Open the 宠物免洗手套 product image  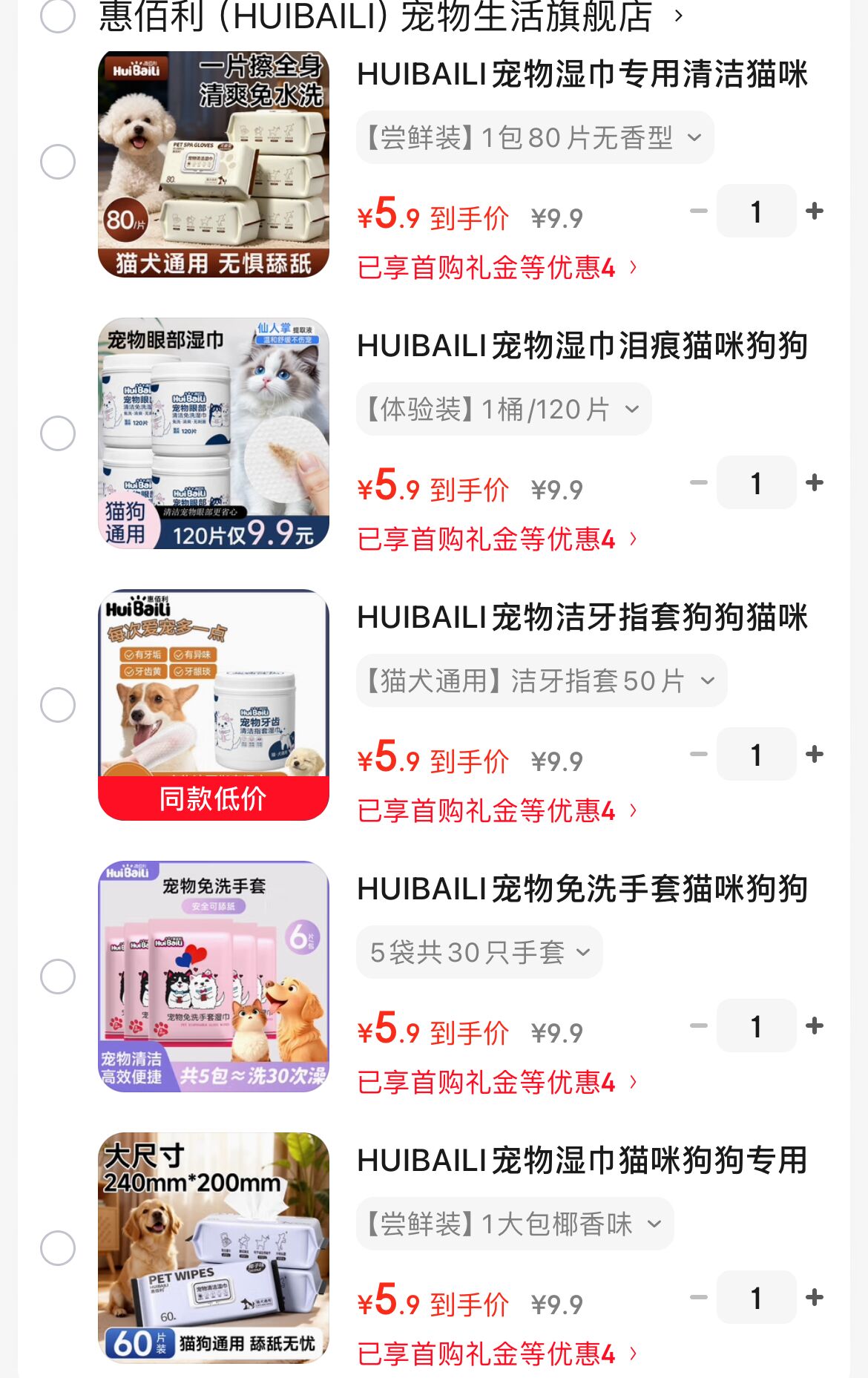point(214,977)
